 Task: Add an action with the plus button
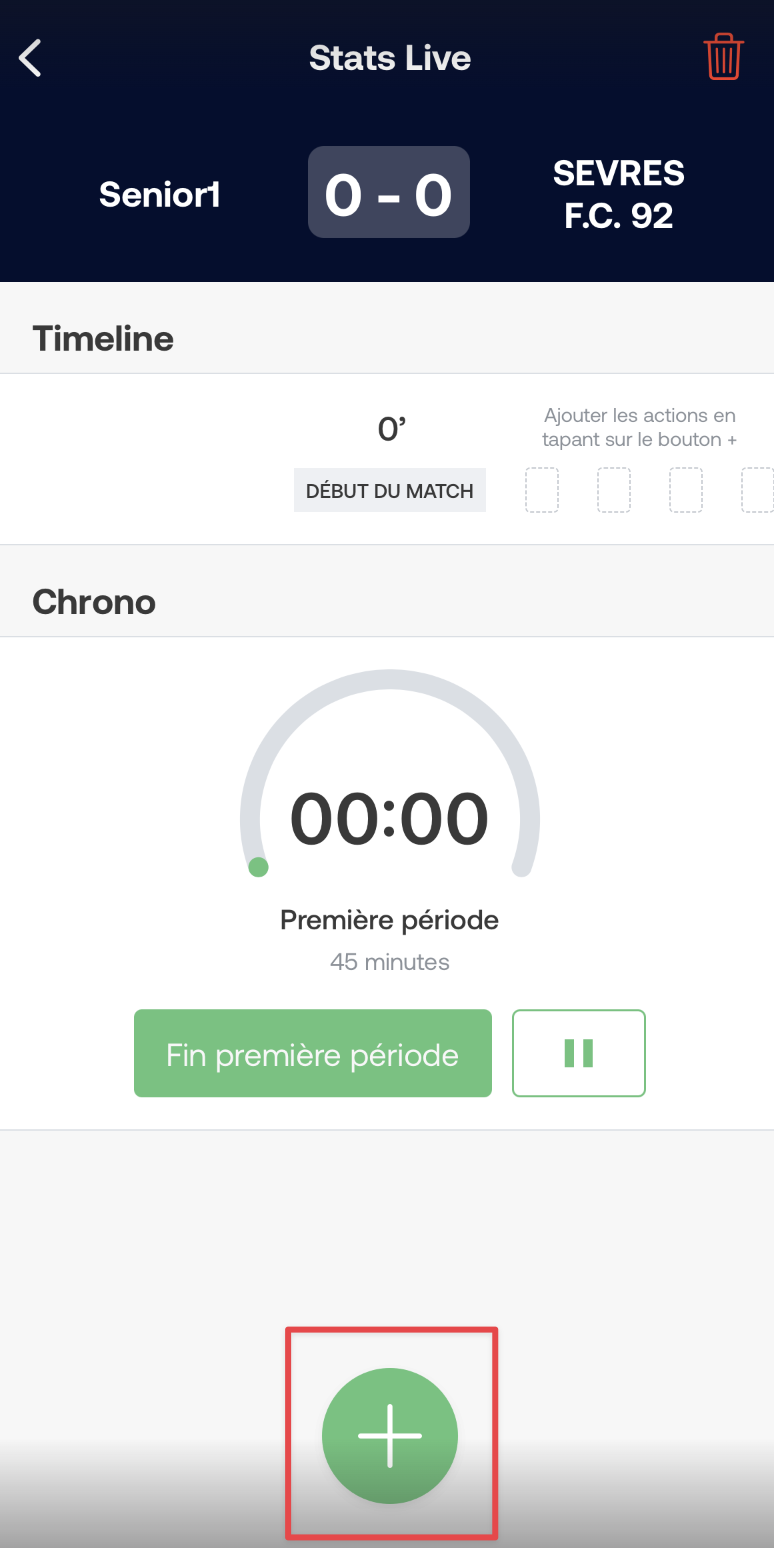390,1435
